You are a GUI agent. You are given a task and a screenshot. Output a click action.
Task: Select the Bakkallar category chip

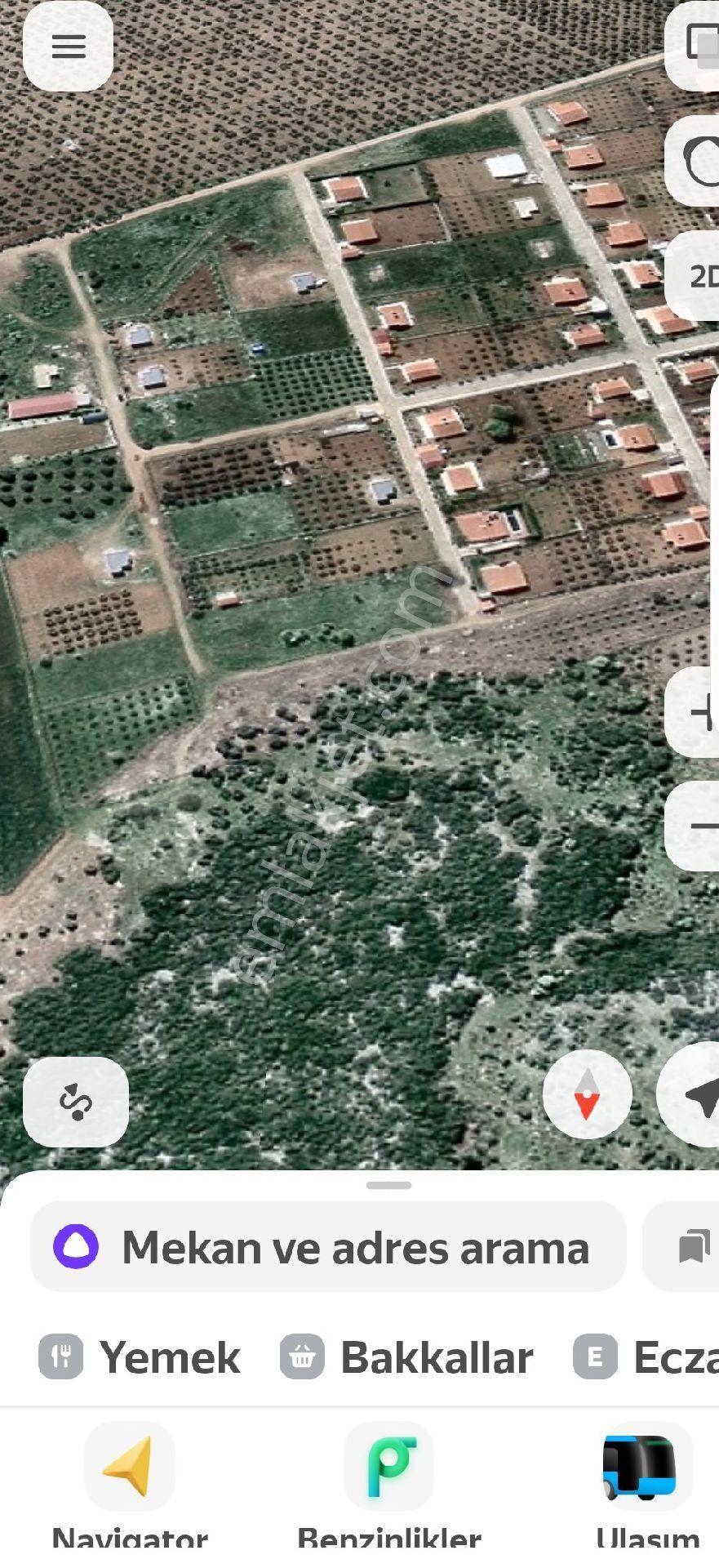[407, 1357]
